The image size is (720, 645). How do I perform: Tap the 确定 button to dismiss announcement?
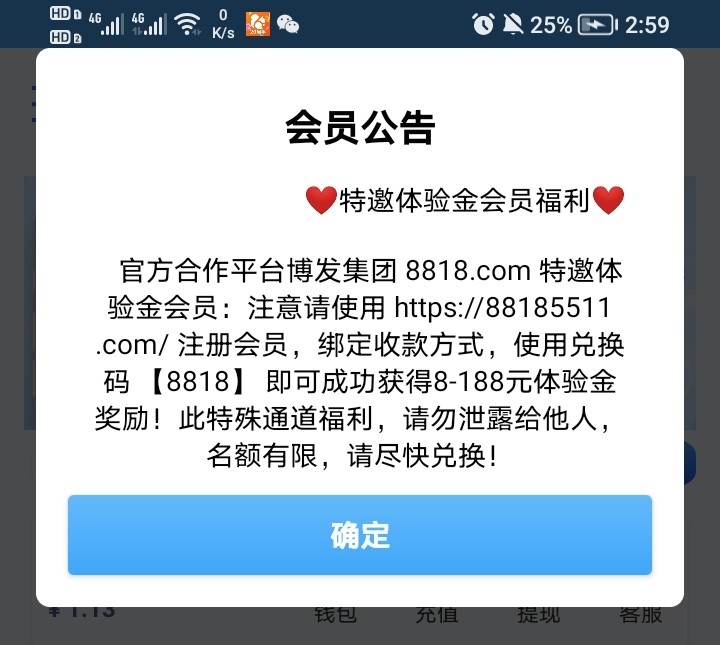360,535
